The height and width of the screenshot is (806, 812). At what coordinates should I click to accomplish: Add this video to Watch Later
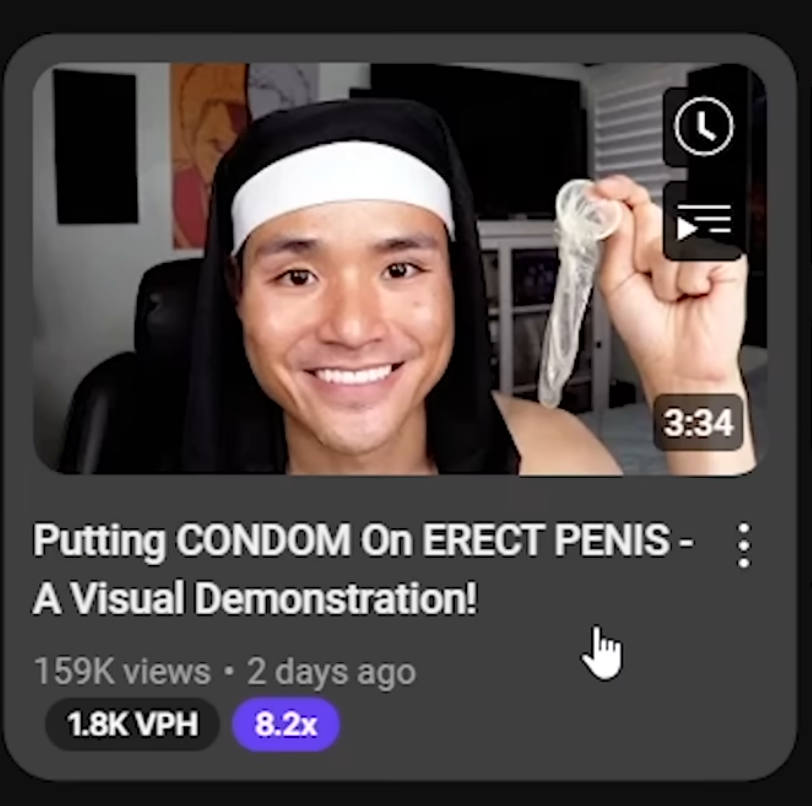(x=703, y=126)
